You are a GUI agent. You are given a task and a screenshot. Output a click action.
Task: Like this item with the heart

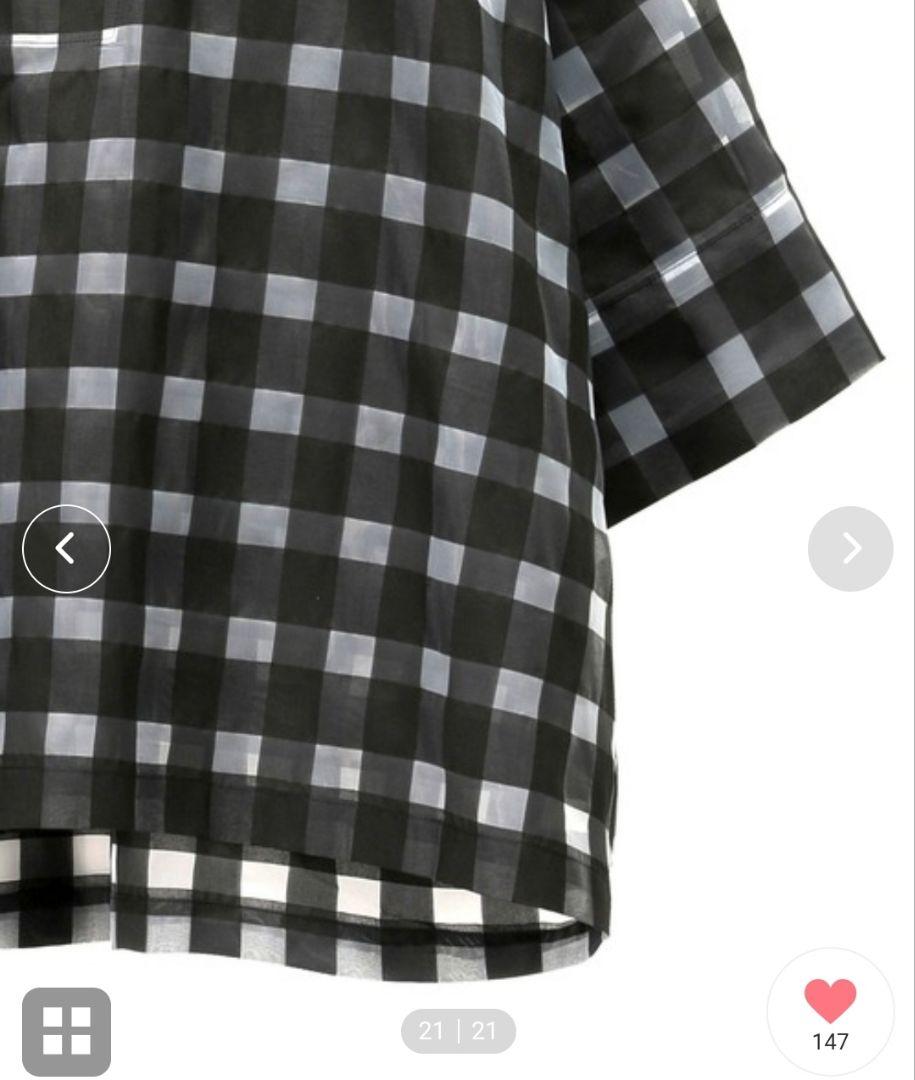pos(830,1002)
